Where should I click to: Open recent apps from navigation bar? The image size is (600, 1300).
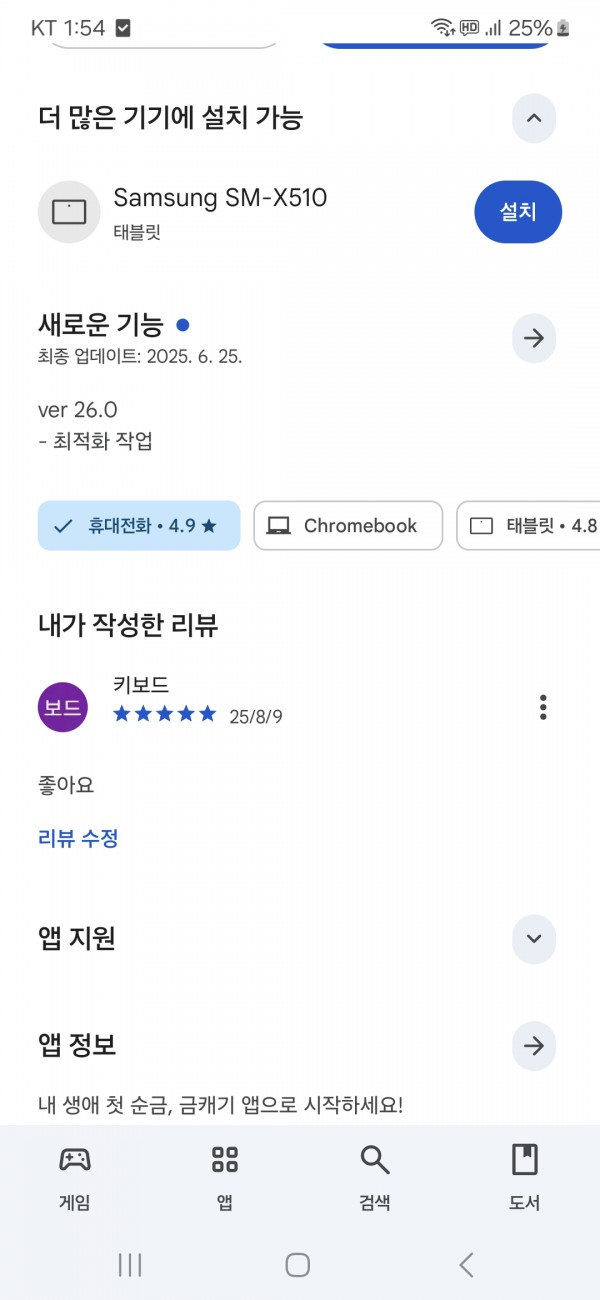coord(130,1265)
